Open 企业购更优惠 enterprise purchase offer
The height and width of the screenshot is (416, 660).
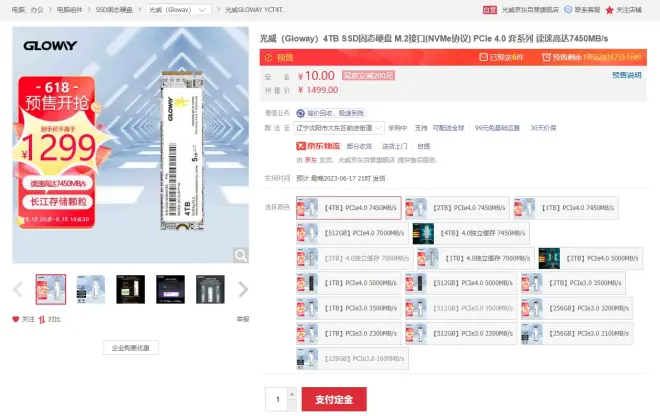click(130, 347)
